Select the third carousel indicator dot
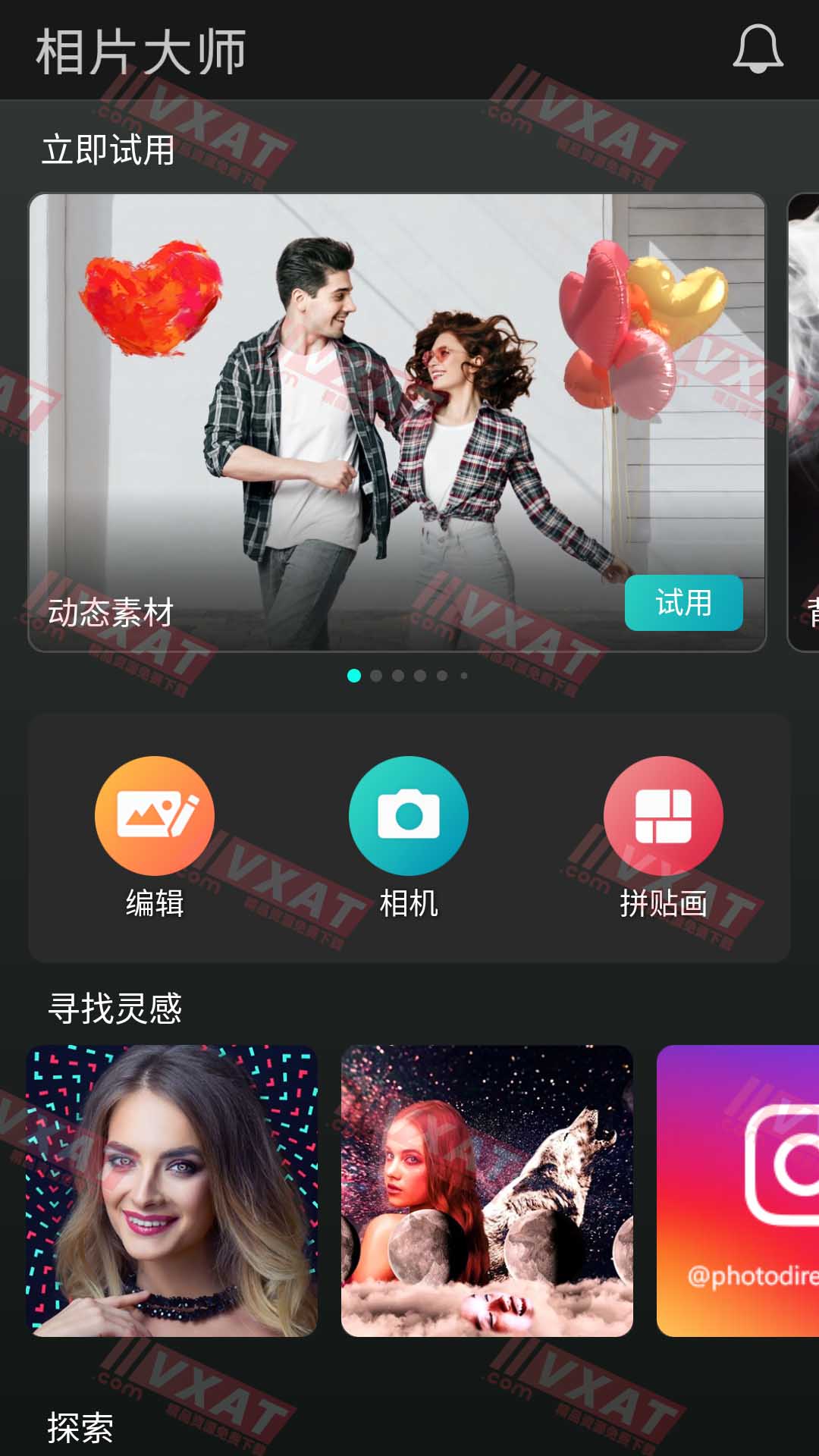 [x=397, y=676]
